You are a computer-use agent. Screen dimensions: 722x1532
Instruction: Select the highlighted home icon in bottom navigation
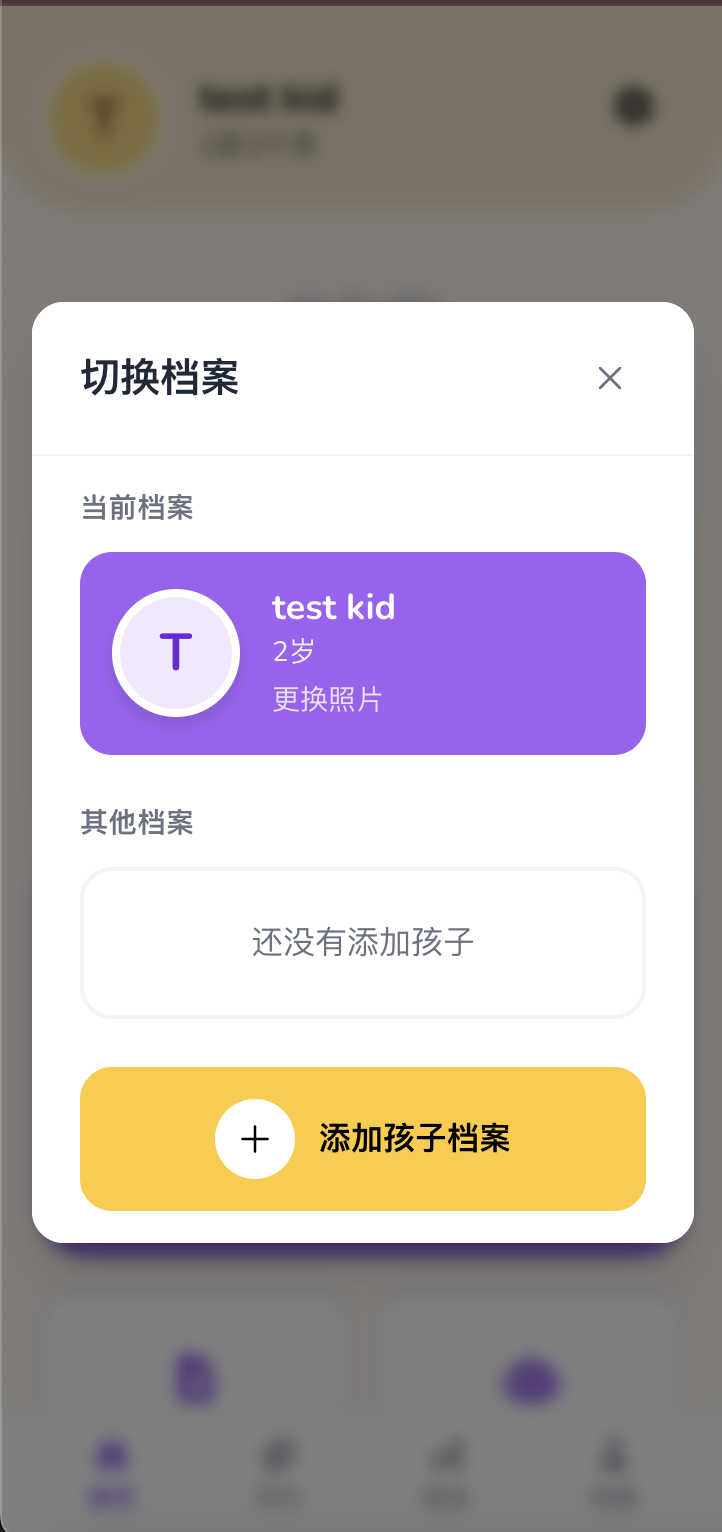[111, 1462]
